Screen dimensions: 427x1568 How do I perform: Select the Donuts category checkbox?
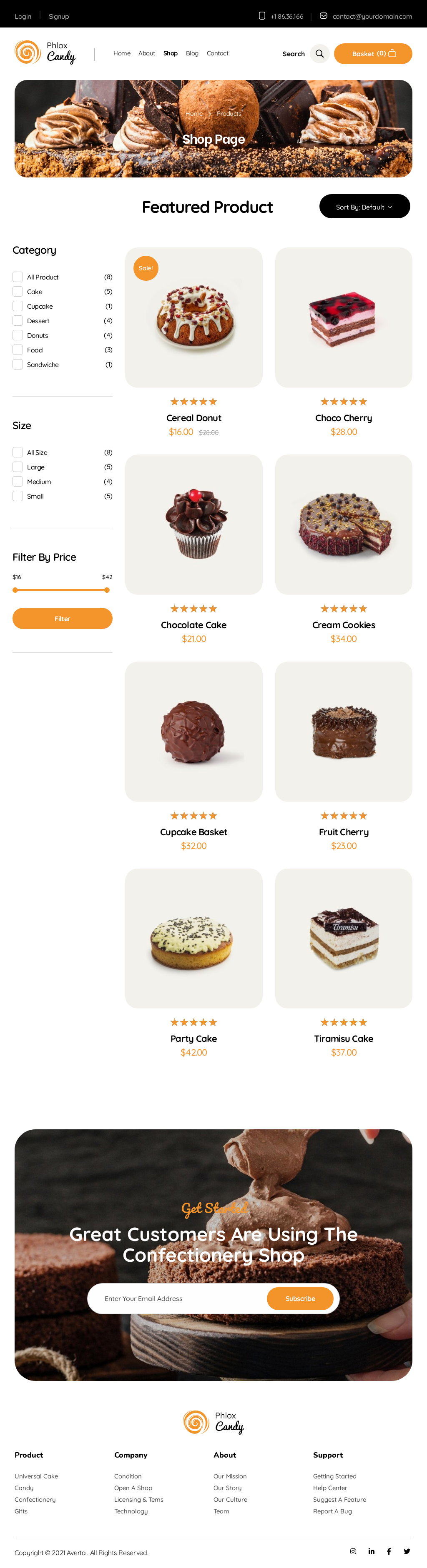tap(18, 335)
